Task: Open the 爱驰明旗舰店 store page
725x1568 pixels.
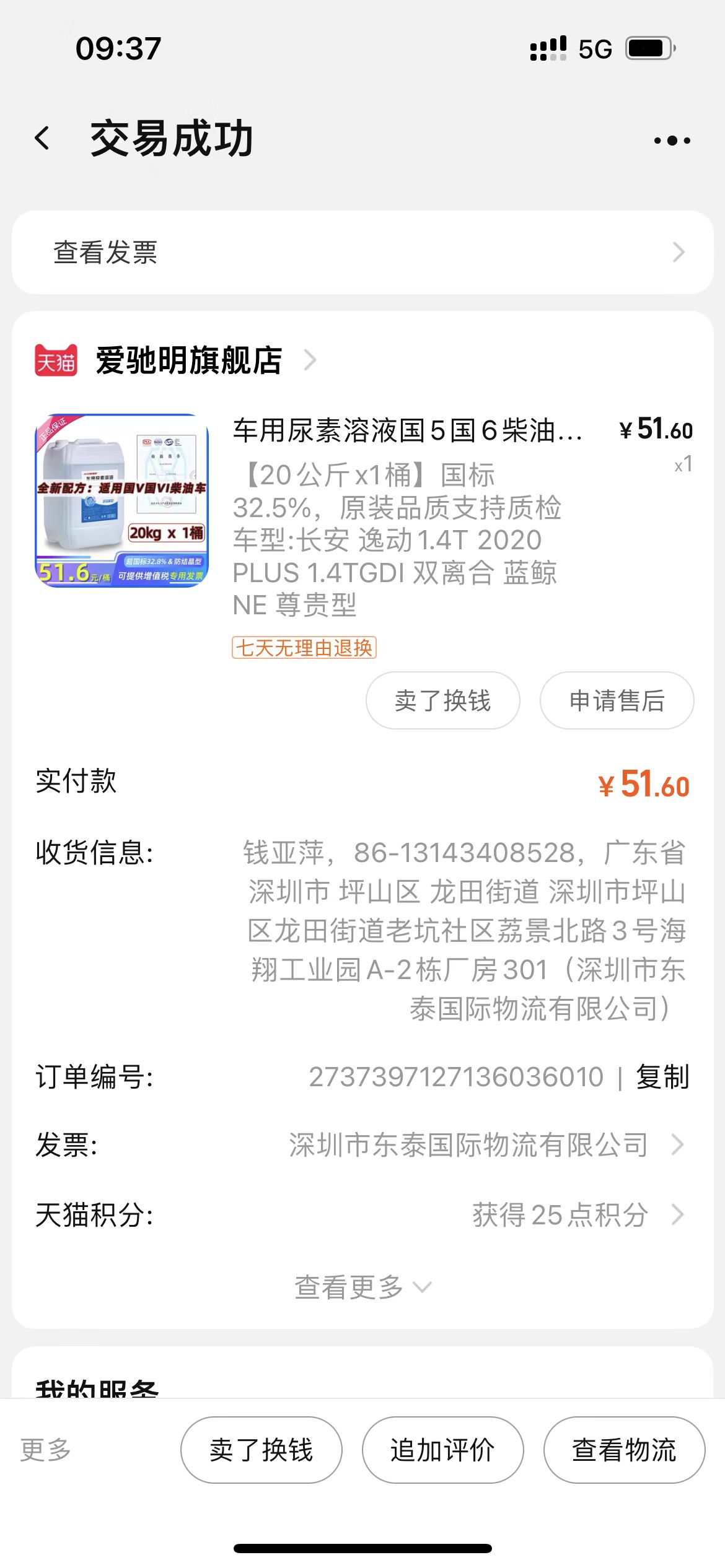Action: [x=188, y=360]
